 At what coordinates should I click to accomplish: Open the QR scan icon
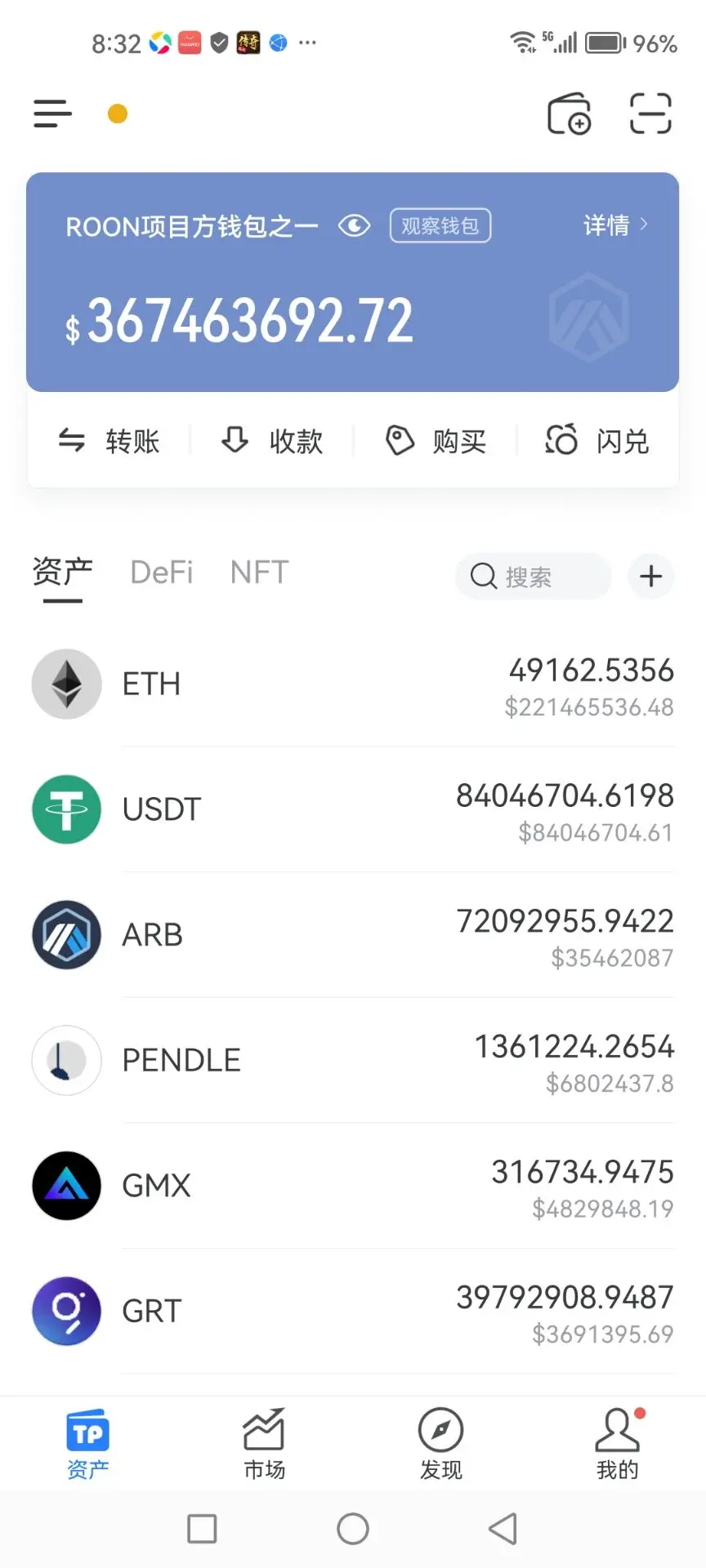650,114
